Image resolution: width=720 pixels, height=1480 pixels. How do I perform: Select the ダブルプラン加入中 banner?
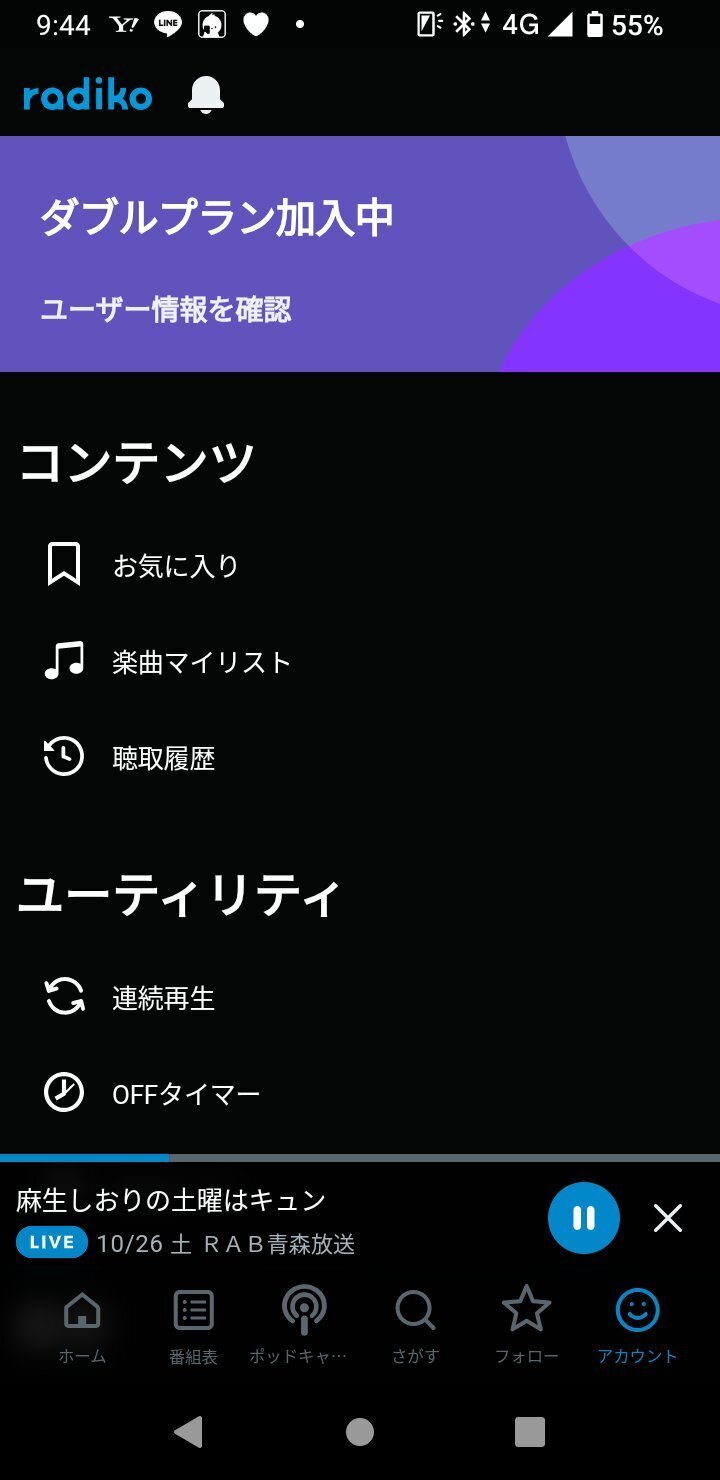220,215
